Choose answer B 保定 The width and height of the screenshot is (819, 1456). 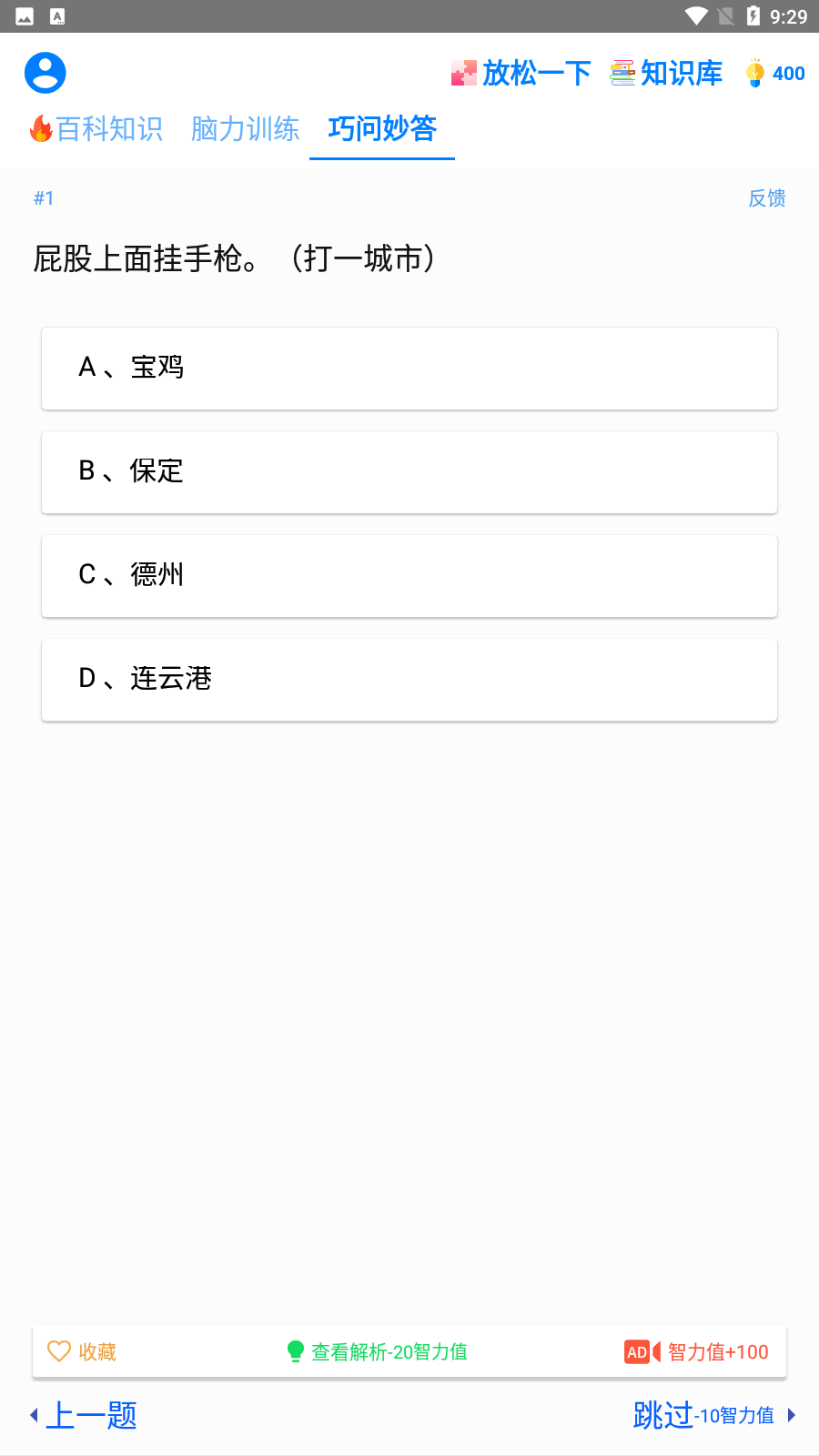[409, 471]
